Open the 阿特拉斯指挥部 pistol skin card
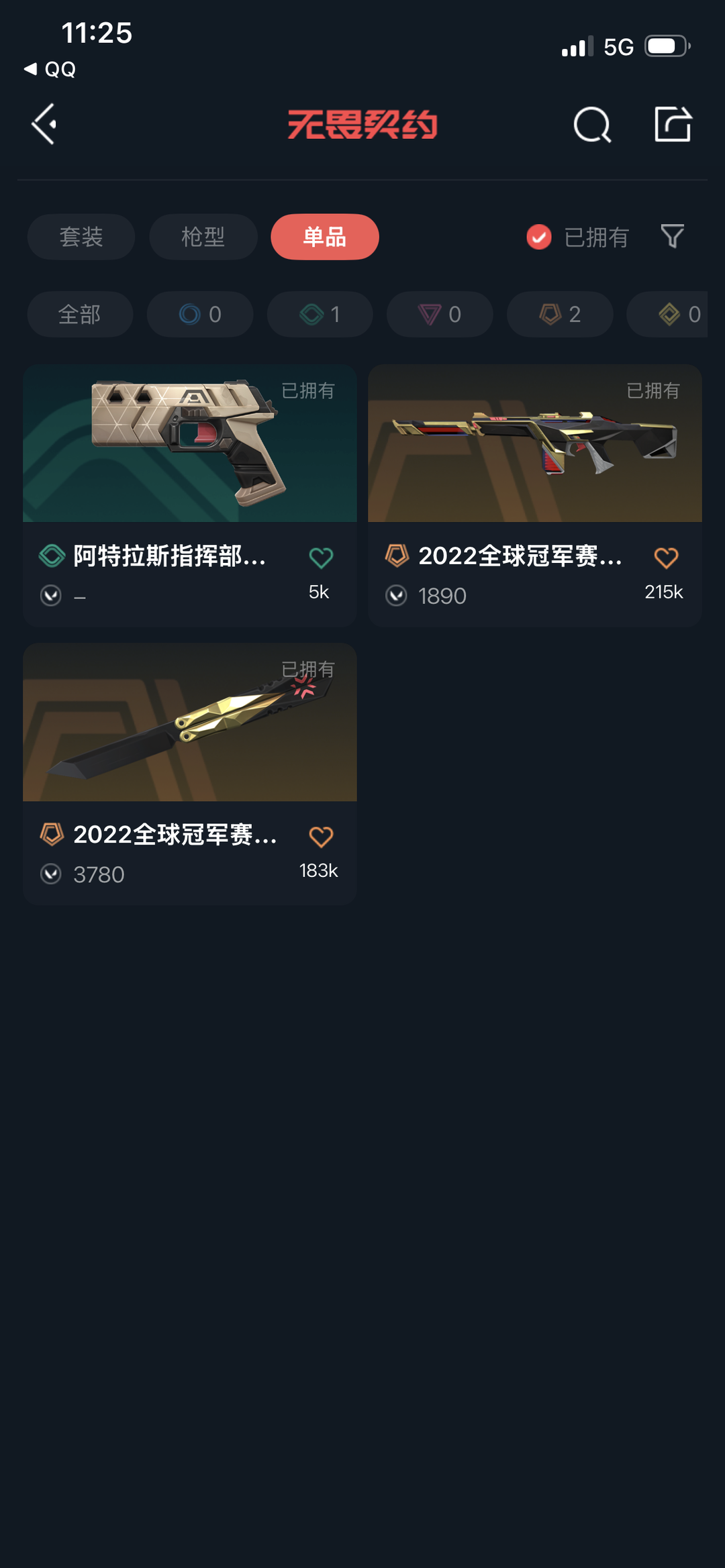The height and width of the screenshot is (1568, 725). point(190,495)
